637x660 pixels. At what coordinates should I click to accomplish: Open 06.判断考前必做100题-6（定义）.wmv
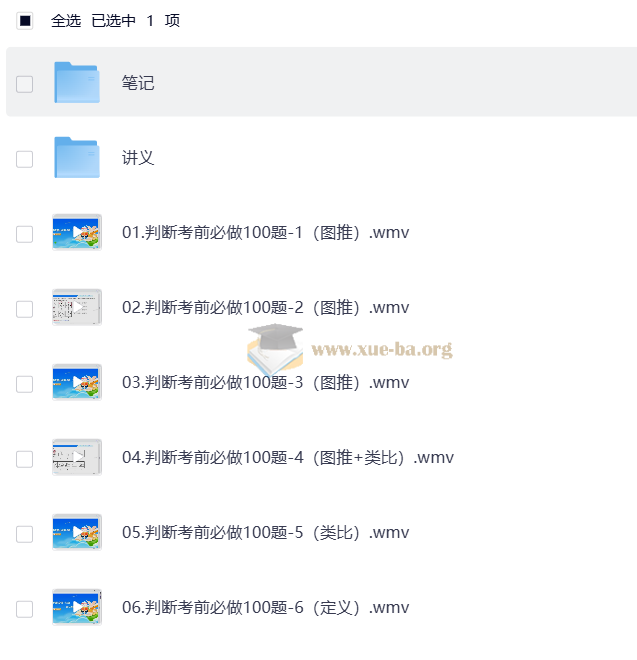click(x=265, y=608)
